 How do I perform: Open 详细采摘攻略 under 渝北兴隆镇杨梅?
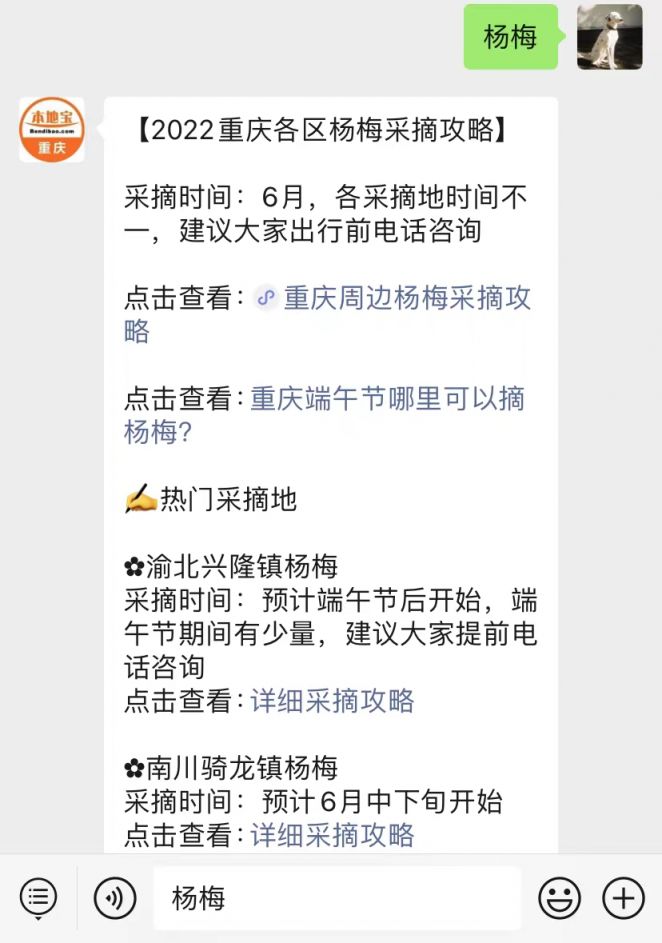[x=332, y=700]
